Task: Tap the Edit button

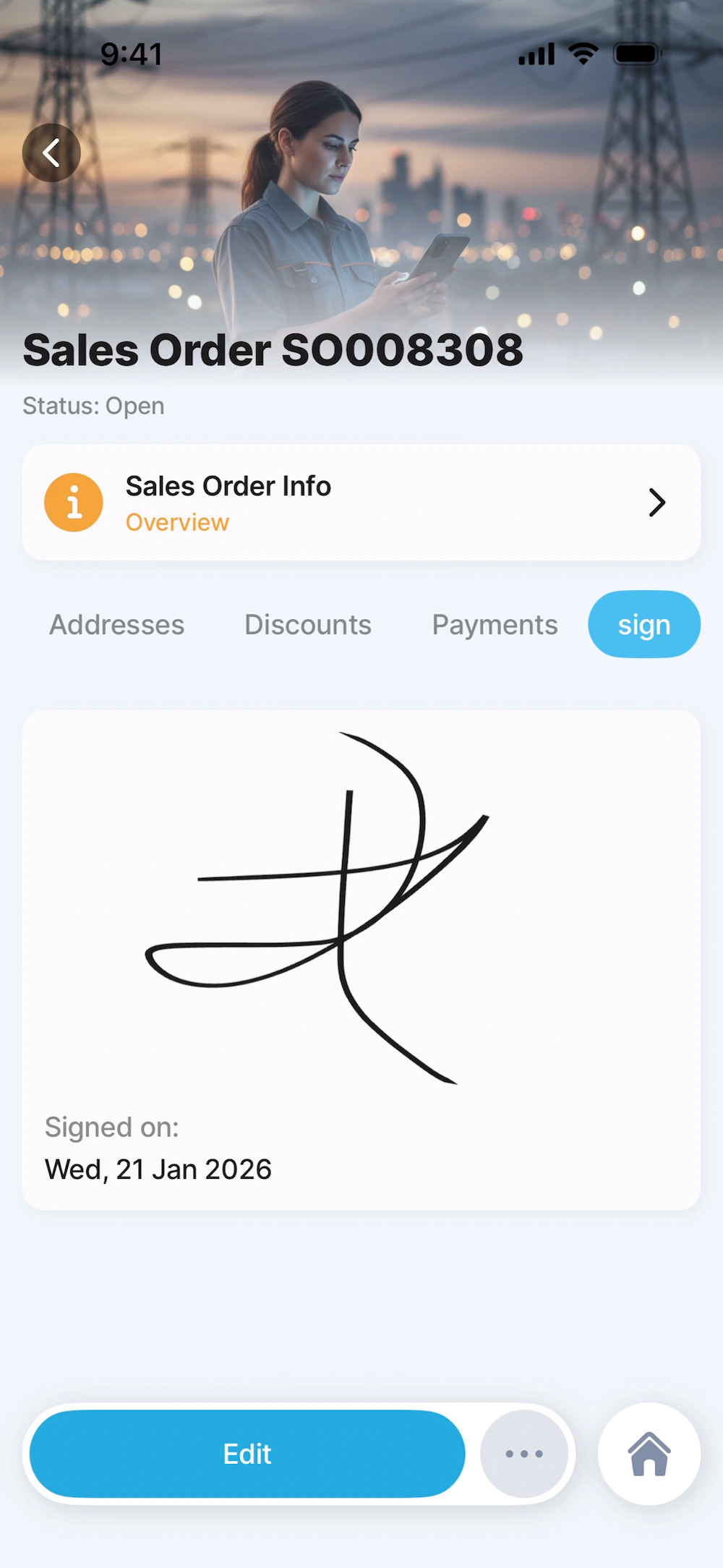Action: point(247,1454)
